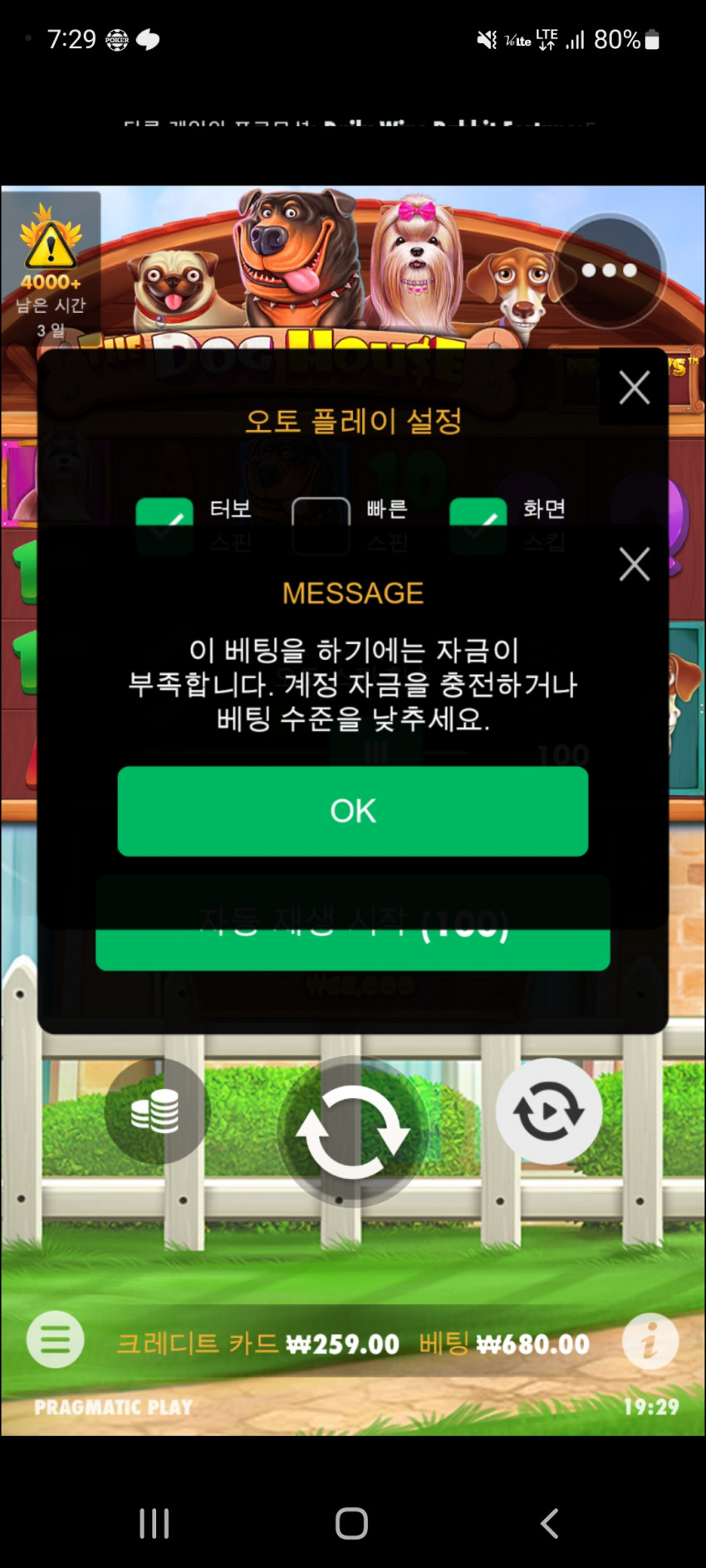
Task: Go to the home screen
Action: point(351,1523)
